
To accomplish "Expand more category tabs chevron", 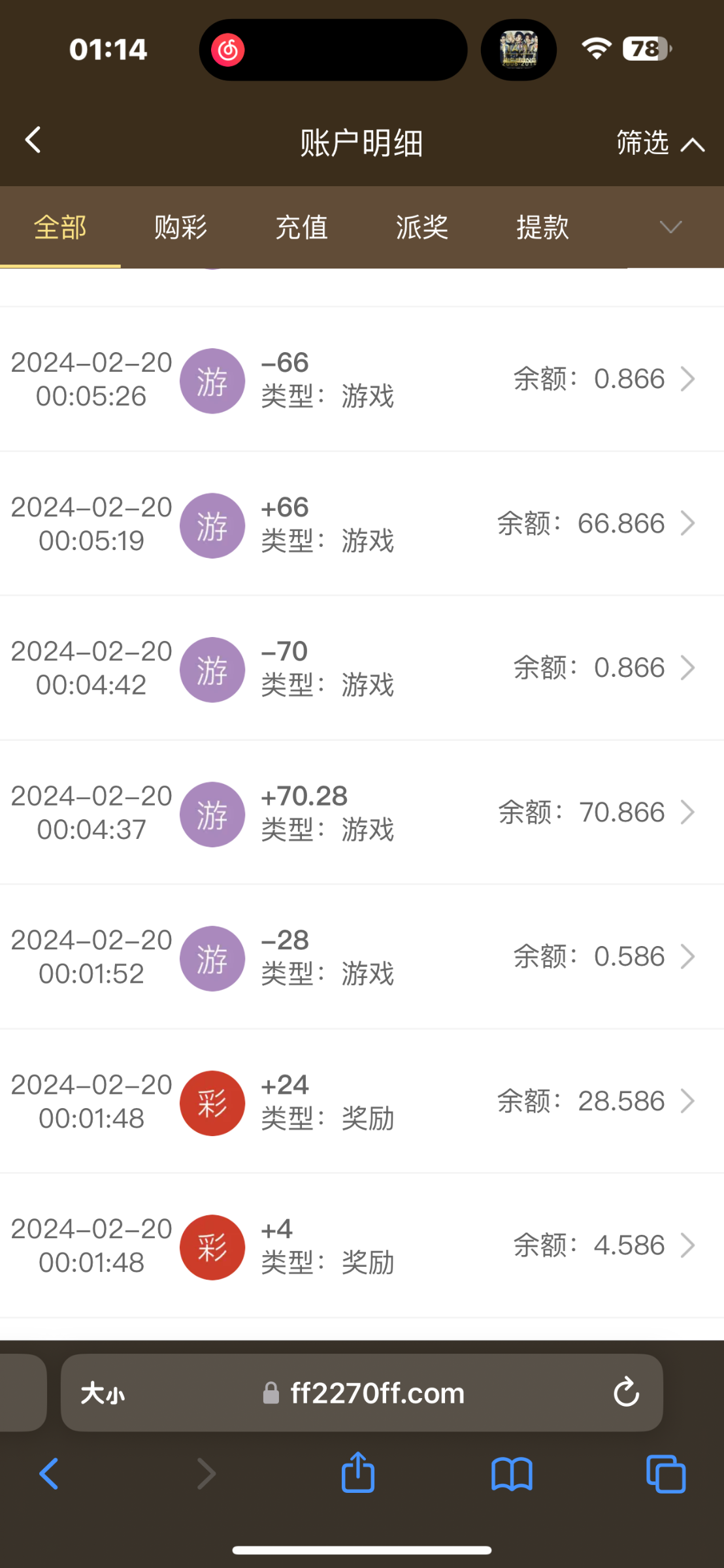I will coord(670,227).
